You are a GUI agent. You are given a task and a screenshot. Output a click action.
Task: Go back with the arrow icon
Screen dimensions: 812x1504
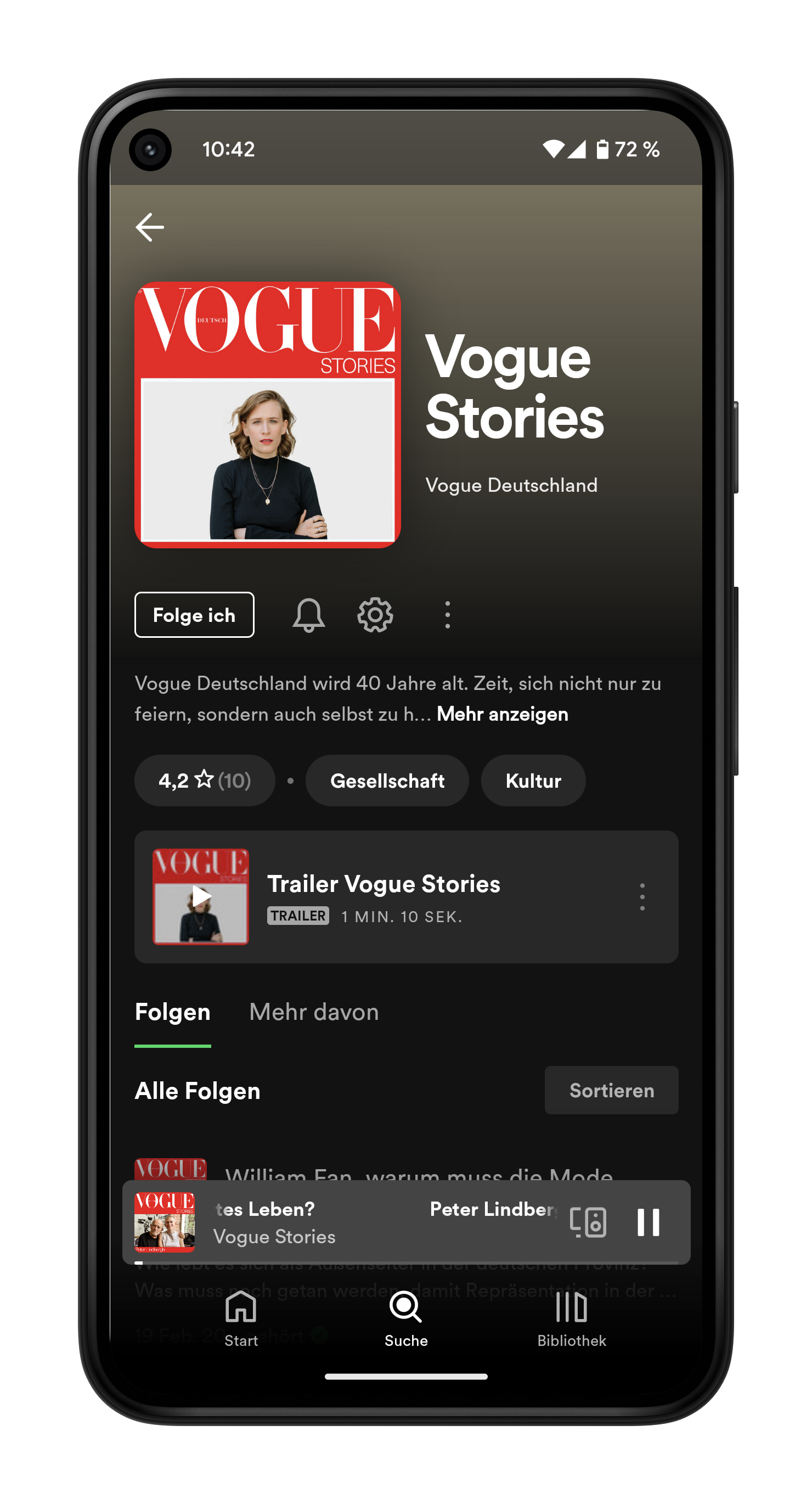pos(149,227)
